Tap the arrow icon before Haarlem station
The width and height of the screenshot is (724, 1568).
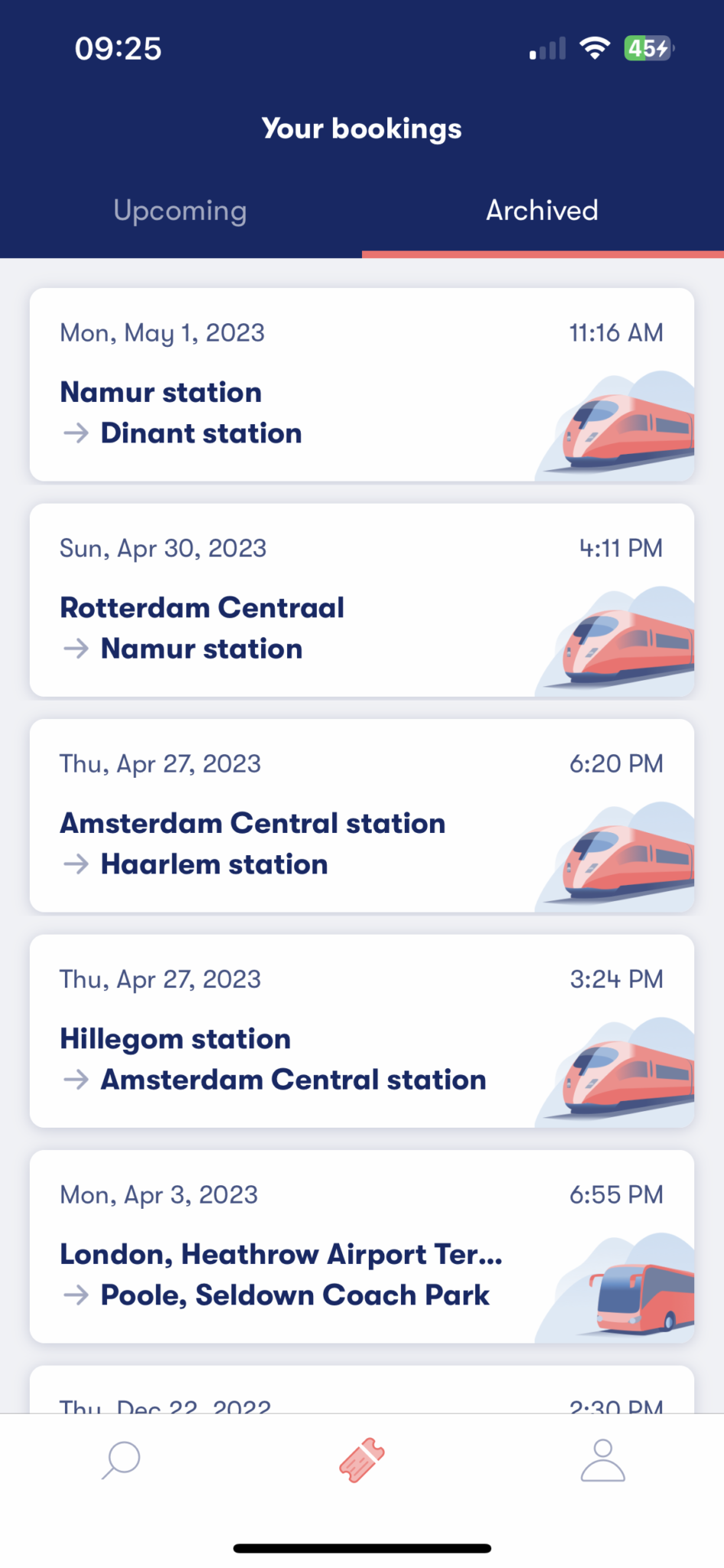click(76, 864)
